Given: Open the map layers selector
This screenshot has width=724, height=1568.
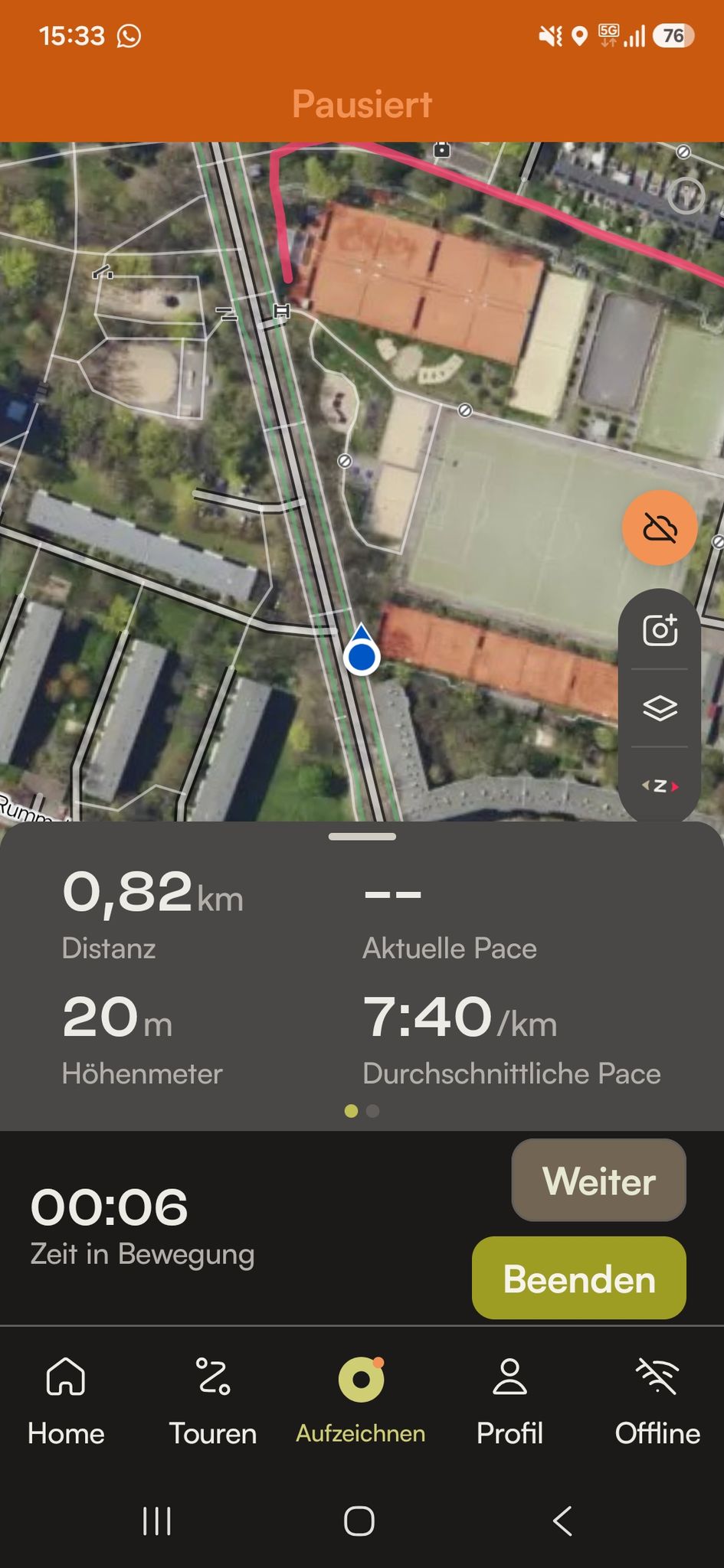Looking at the screenshot, I should pos(660,708).
